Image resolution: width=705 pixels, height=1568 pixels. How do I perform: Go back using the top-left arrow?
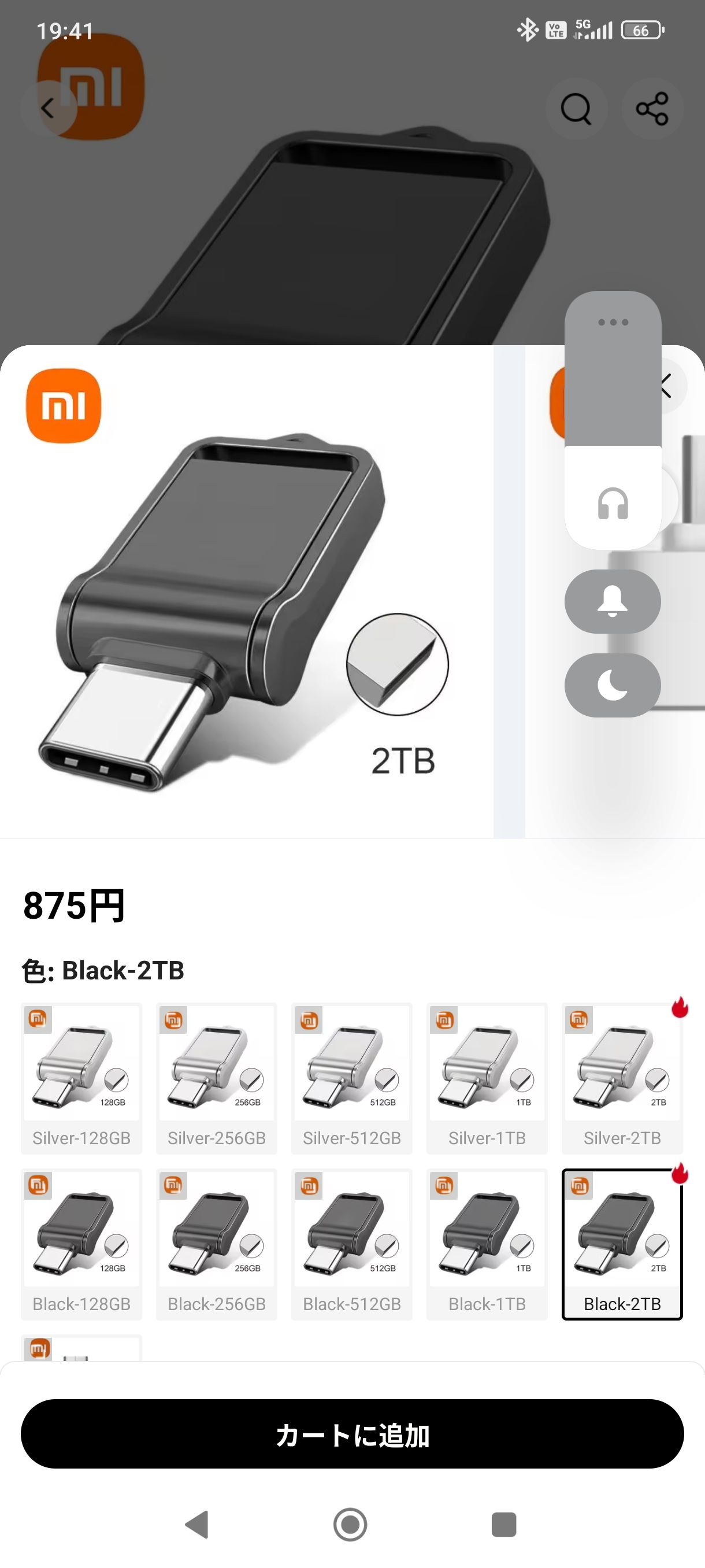point(48,109)
